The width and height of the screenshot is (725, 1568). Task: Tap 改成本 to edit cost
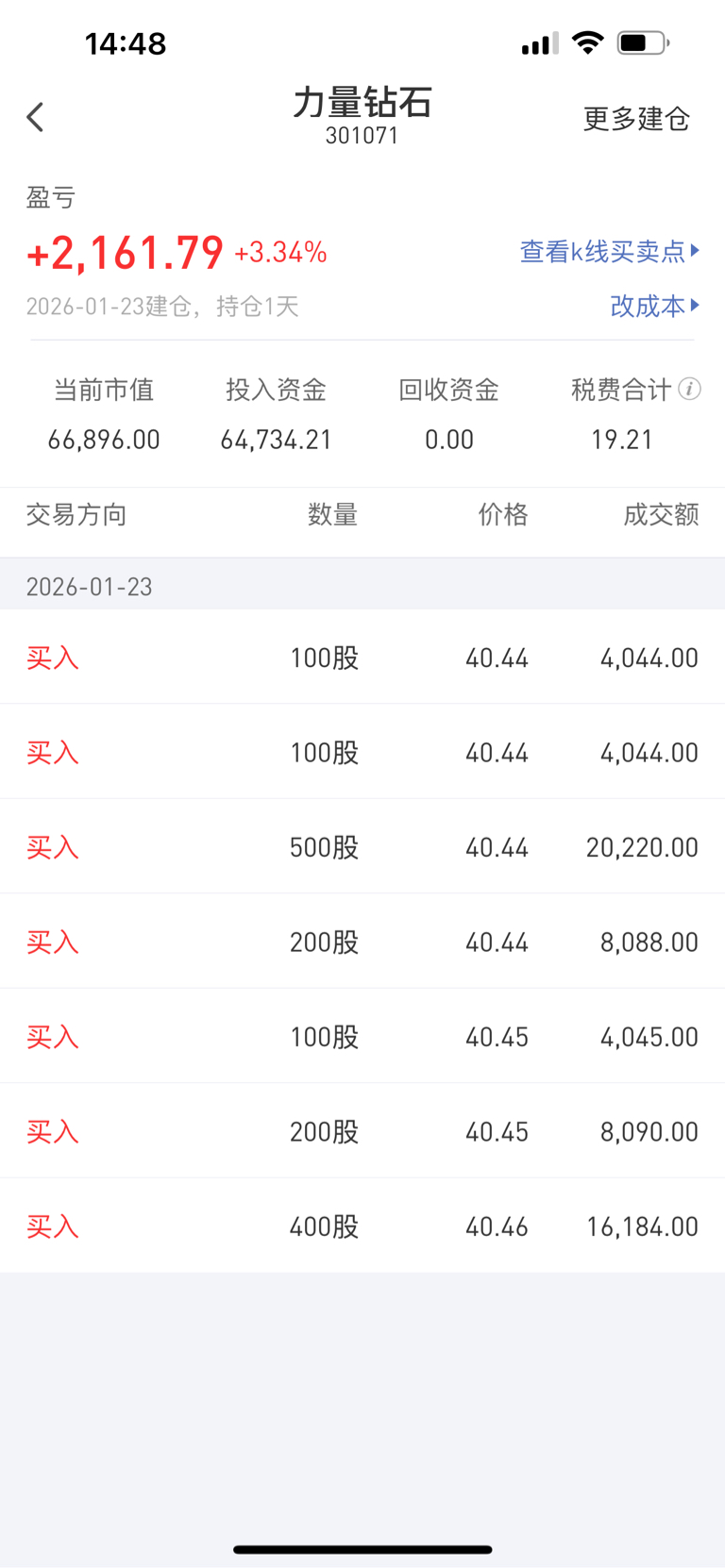pos(654,306)
